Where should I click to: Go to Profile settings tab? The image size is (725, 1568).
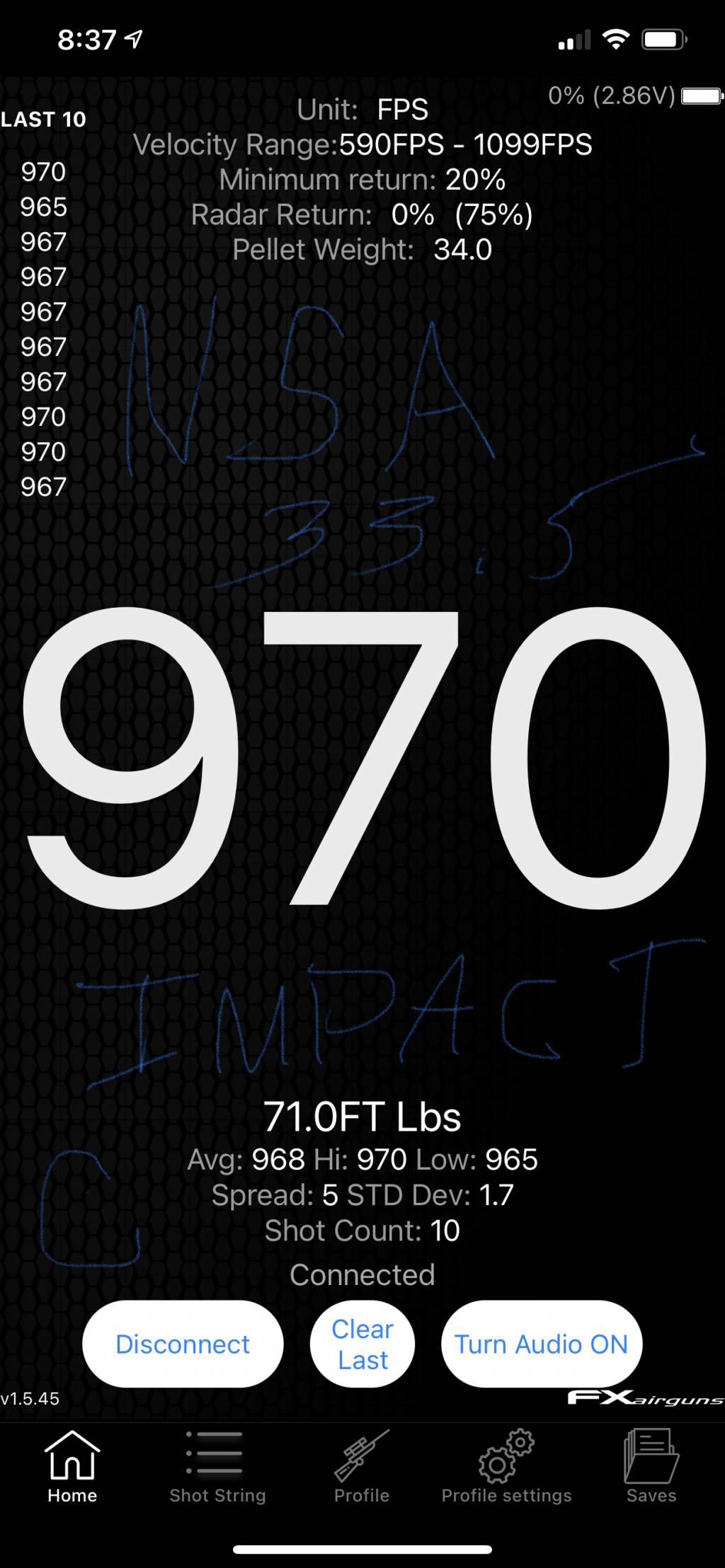click(x=506, y=1466)
